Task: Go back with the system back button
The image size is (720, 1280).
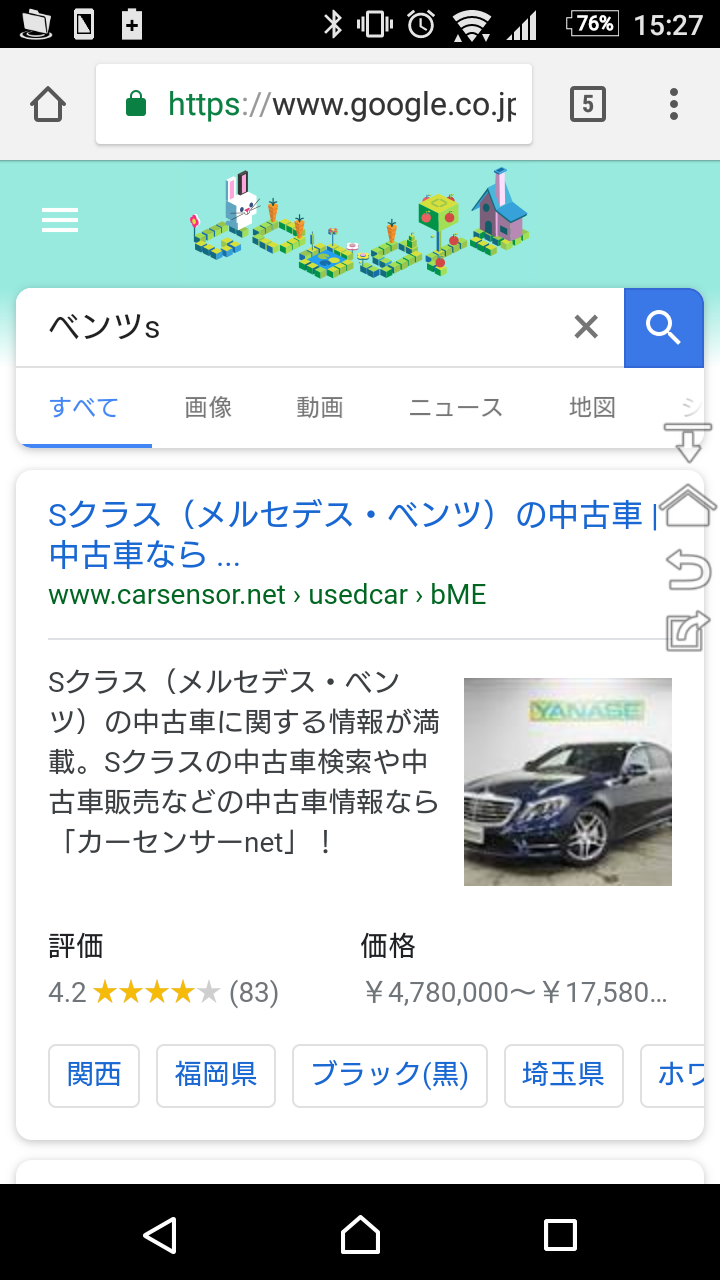Action: (160, 1235)
